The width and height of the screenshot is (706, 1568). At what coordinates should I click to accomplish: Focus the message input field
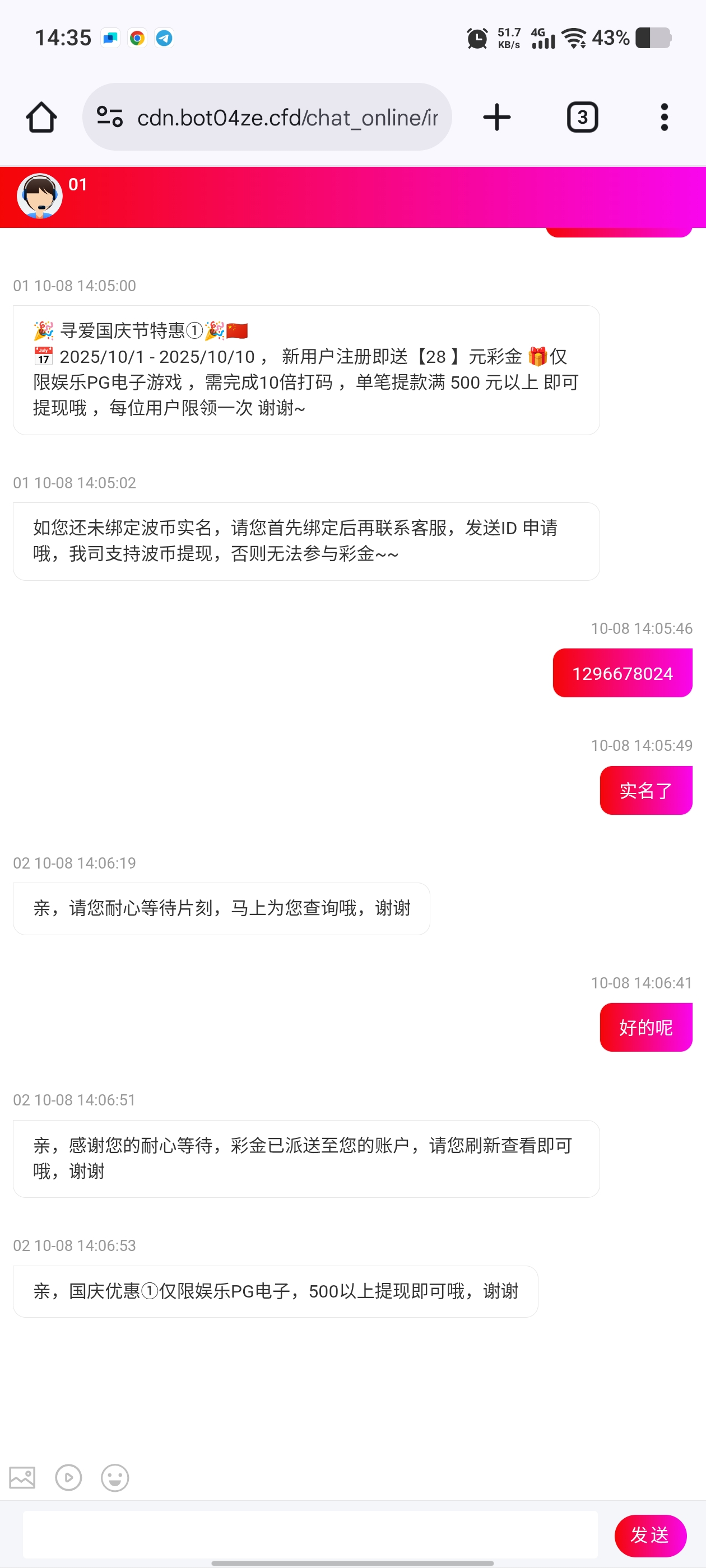[x=309, y=1534]
